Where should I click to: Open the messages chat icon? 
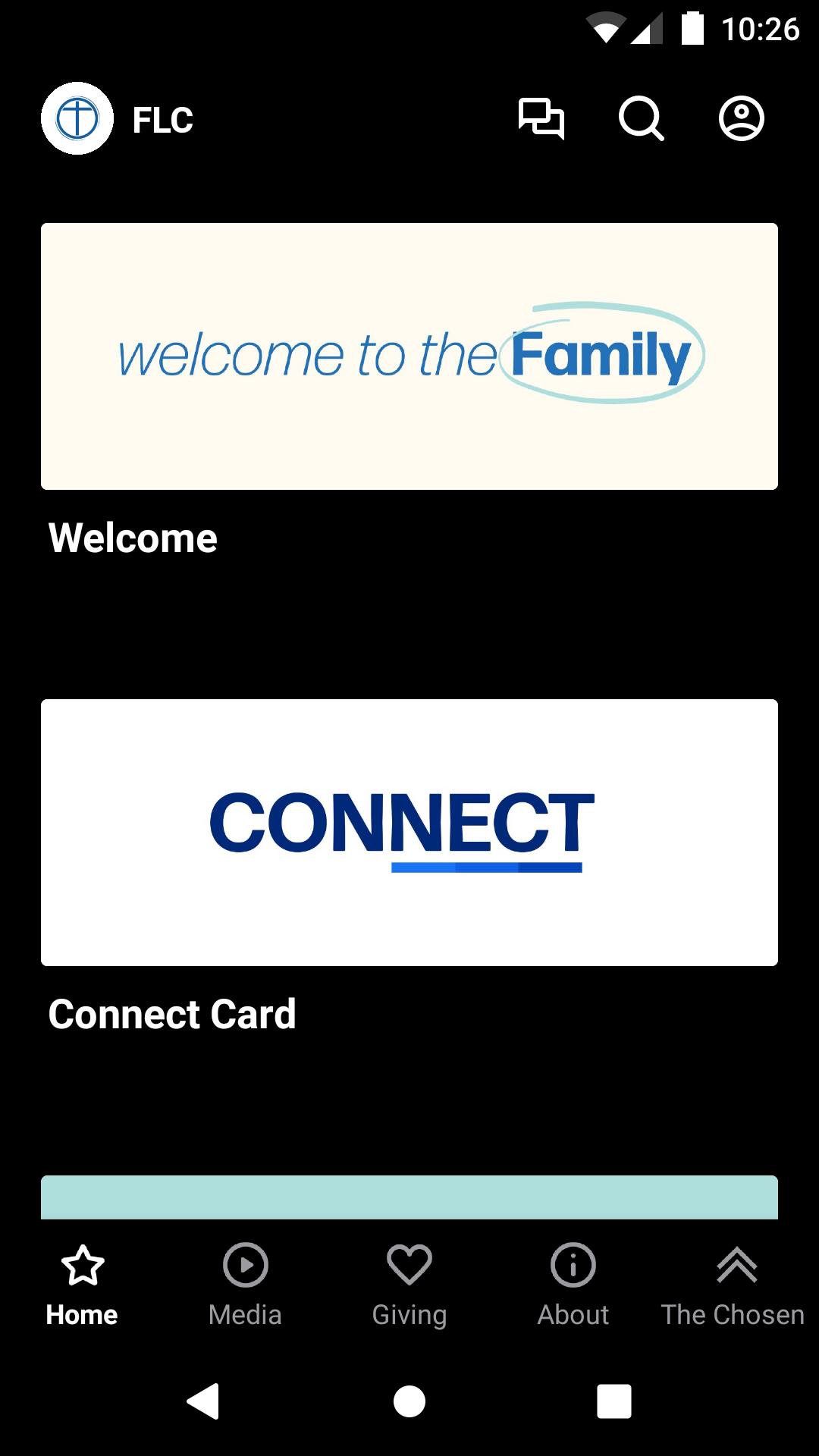click(541, 119)
